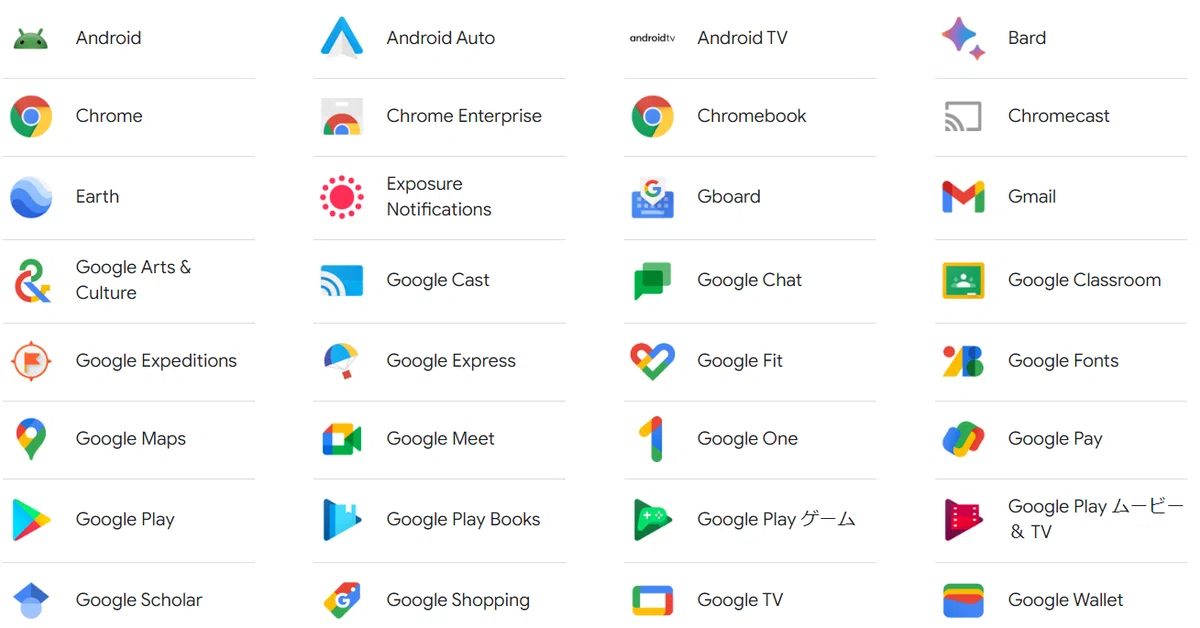Choose Gboard from the products

click(x=728, y=197)
